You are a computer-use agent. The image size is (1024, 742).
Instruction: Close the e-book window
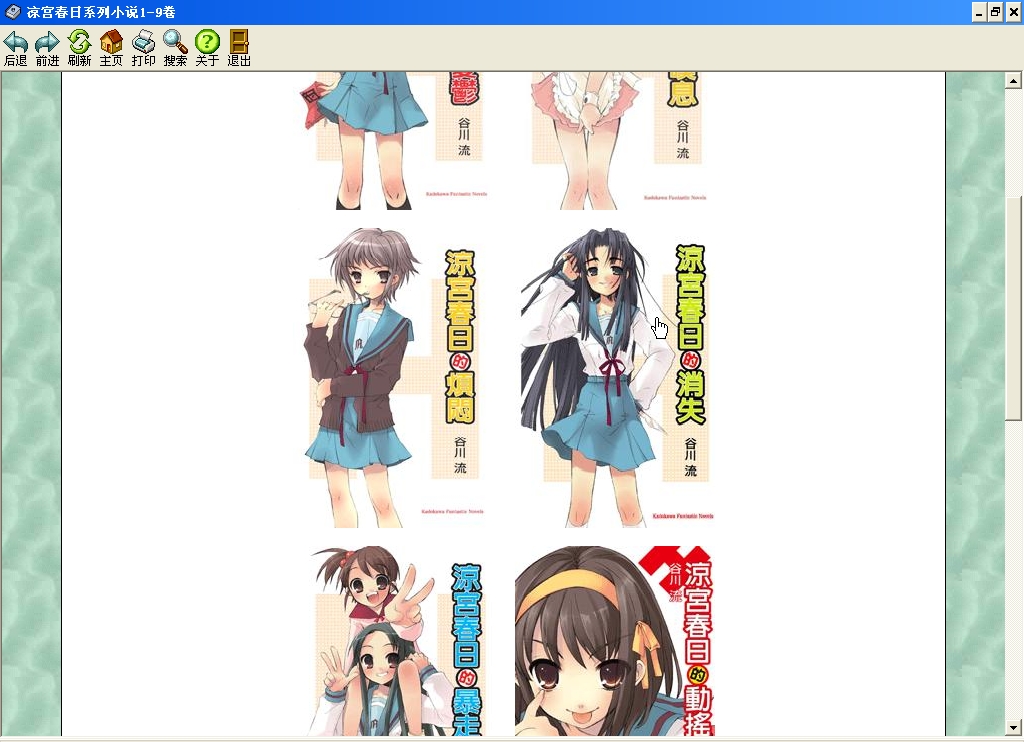point(1013,12)
